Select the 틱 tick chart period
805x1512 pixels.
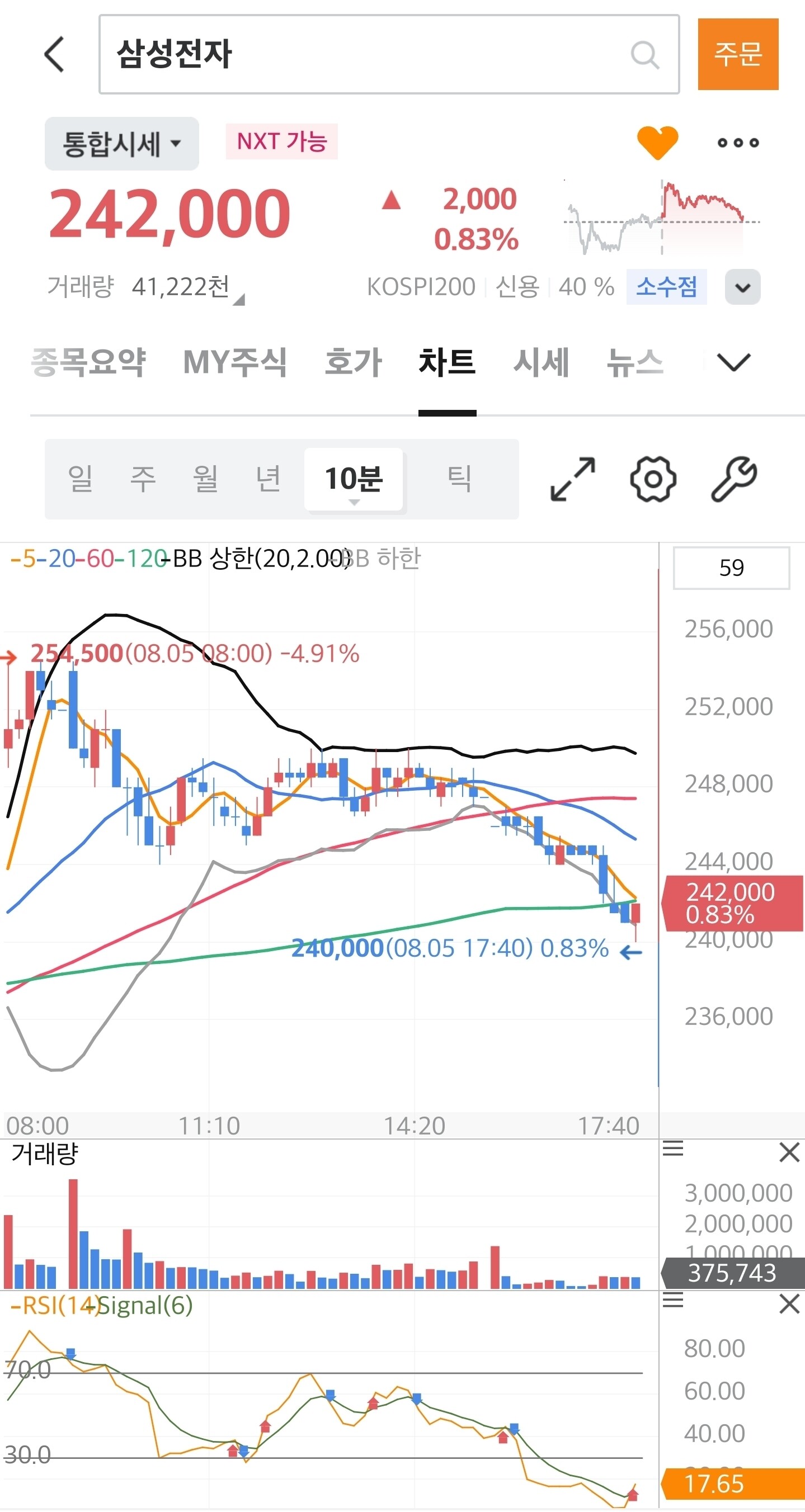(x=459, y=478)
